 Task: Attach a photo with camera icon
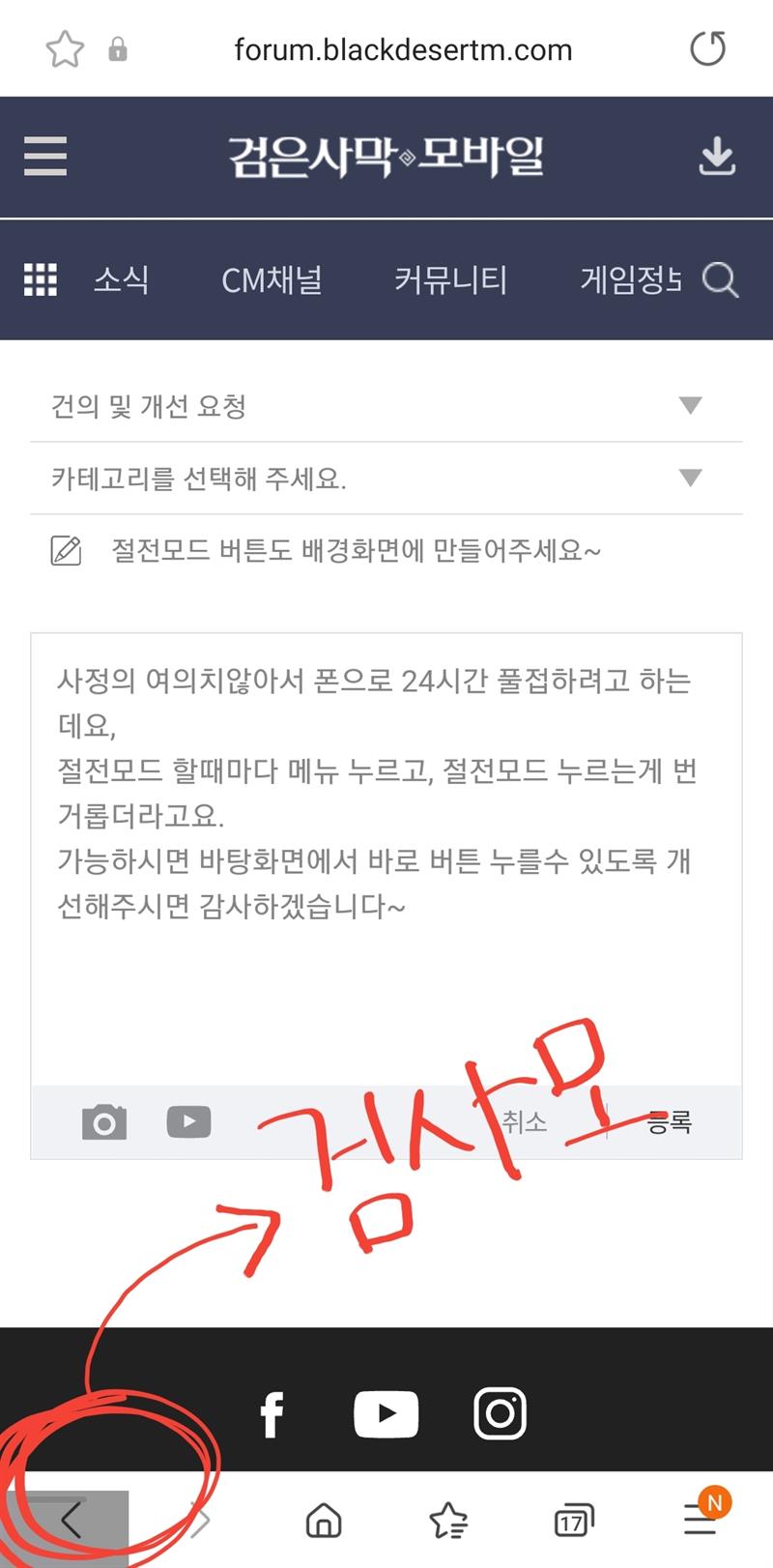pyautogui.click(x=104, y=1122)
